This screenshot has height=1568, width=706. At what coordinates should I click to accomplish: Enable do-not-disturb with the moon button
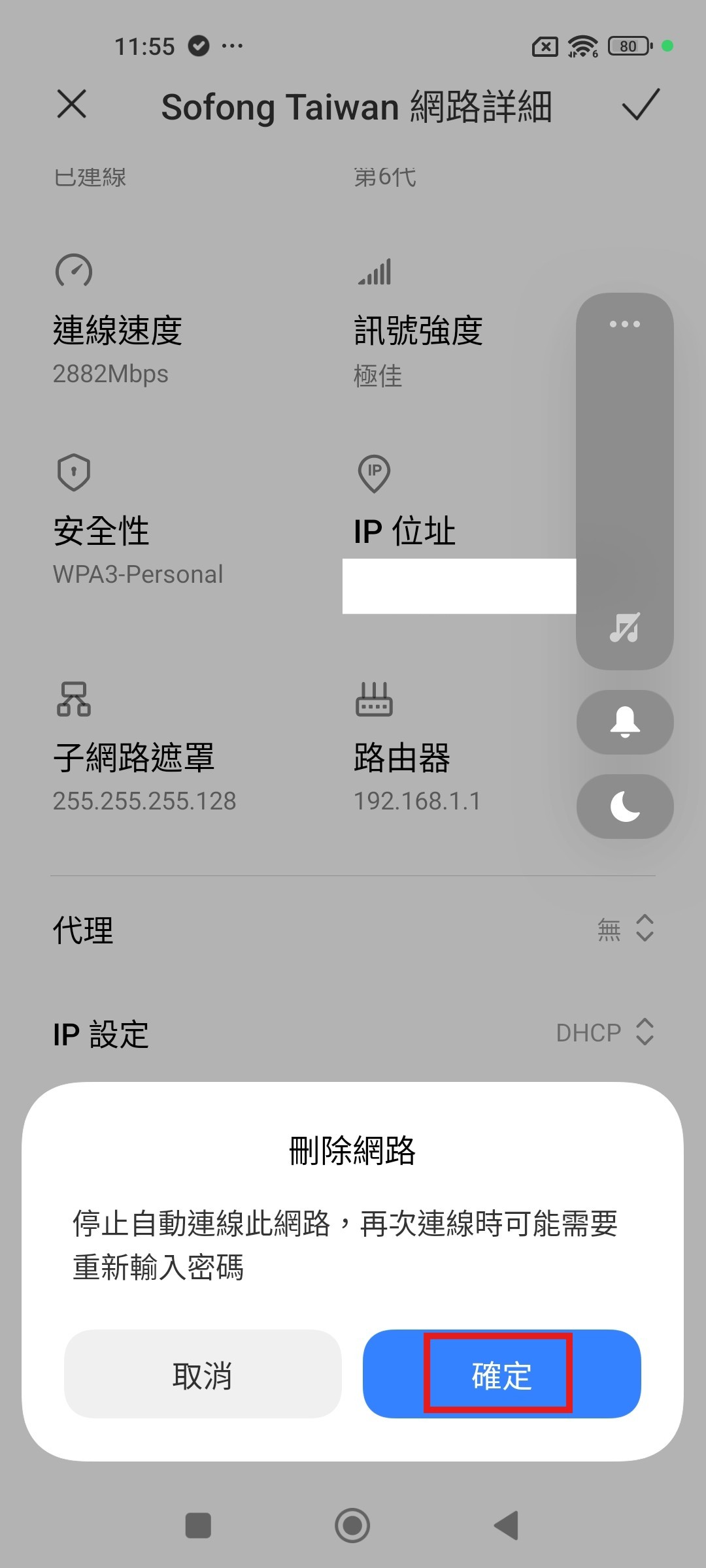point(625,806)
